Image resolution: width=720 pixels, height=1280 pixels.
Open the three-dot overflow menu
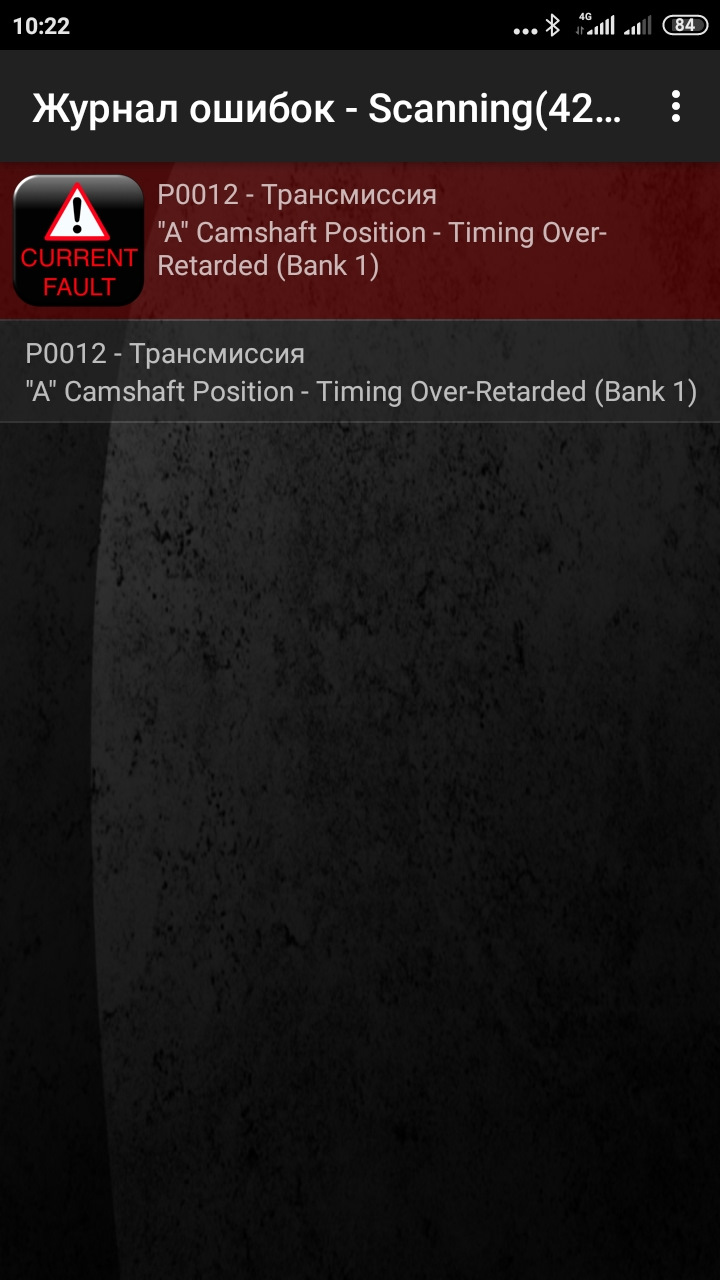(676, 107)
